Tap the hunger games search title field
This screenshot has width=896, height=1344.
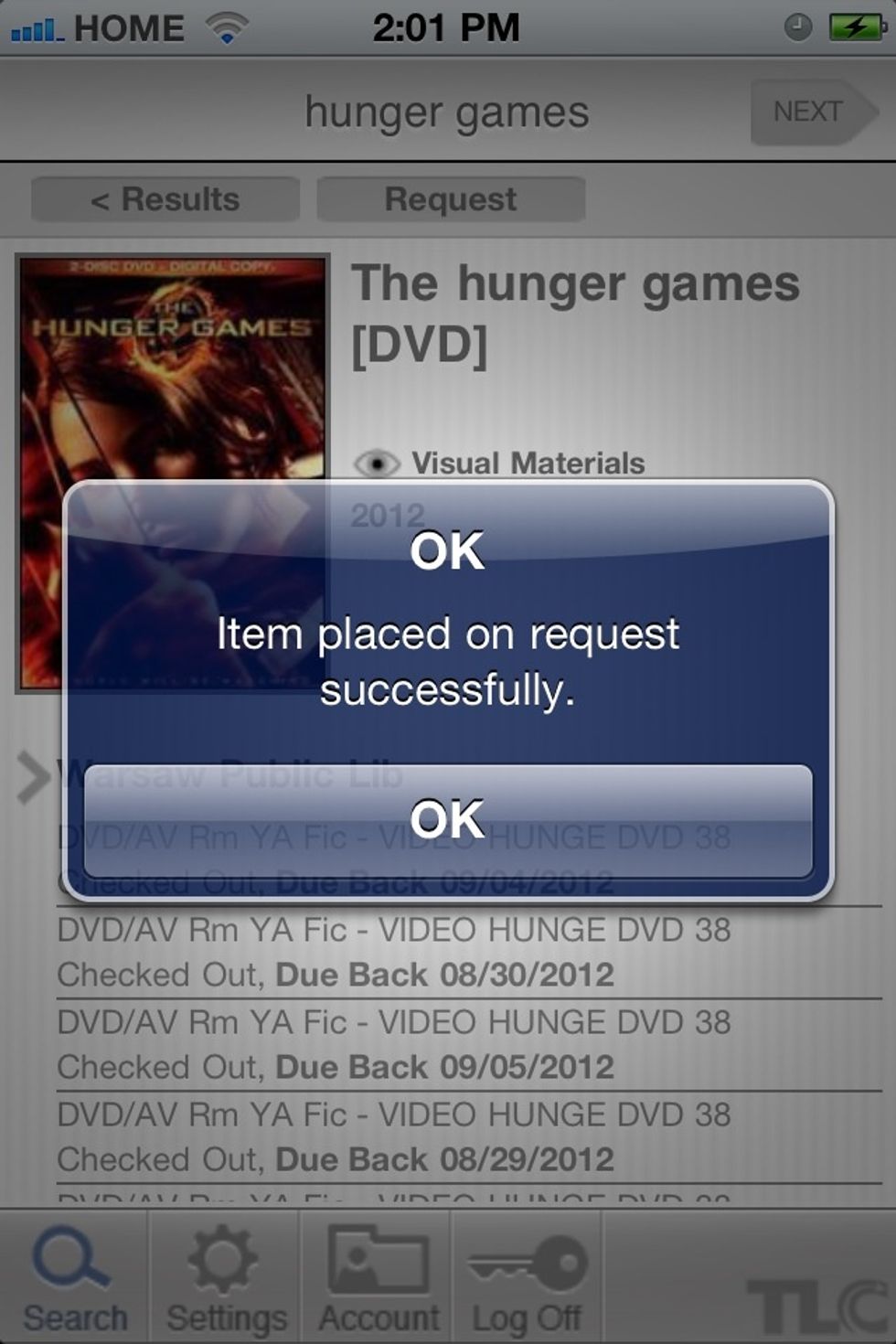(x=447, y=112)
